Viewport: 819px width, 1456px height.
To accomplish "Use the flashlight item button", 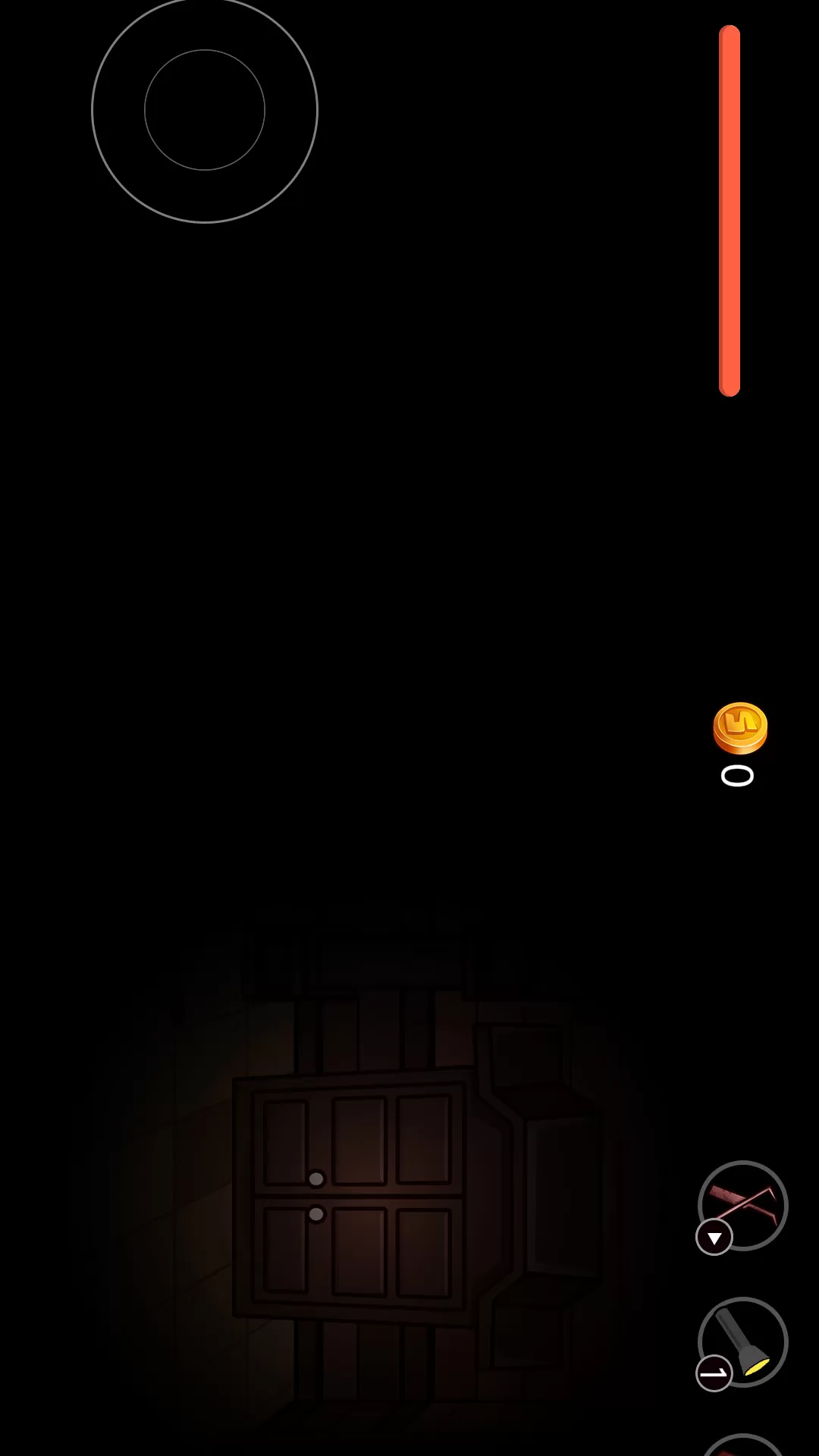I will click(x=743, y=1342).
